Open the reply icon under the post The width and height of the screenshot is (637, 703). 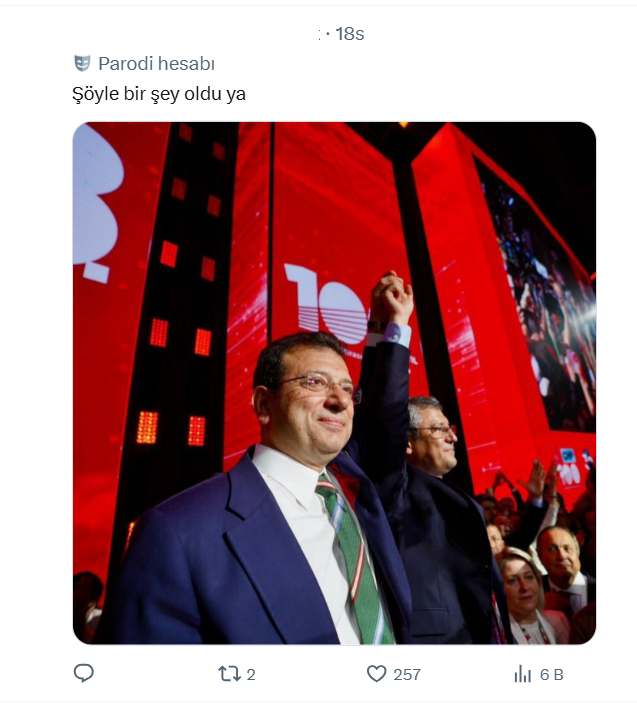(x=84, y=674)
